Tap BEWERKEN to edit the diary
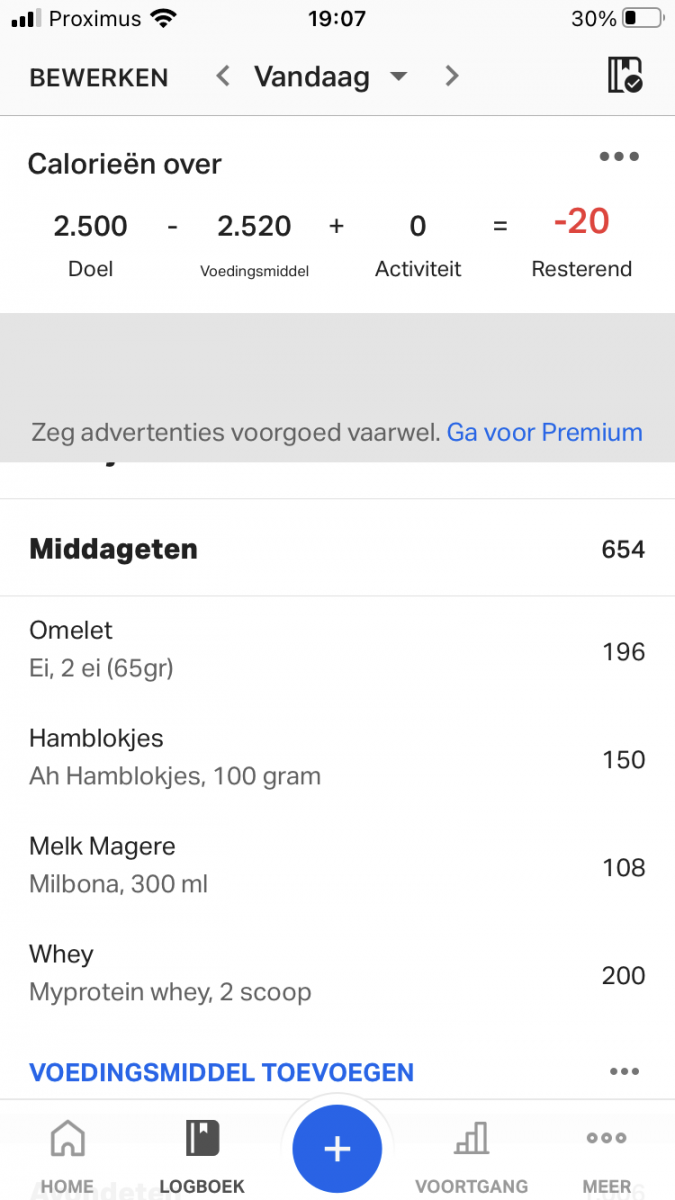 [98, 77]
